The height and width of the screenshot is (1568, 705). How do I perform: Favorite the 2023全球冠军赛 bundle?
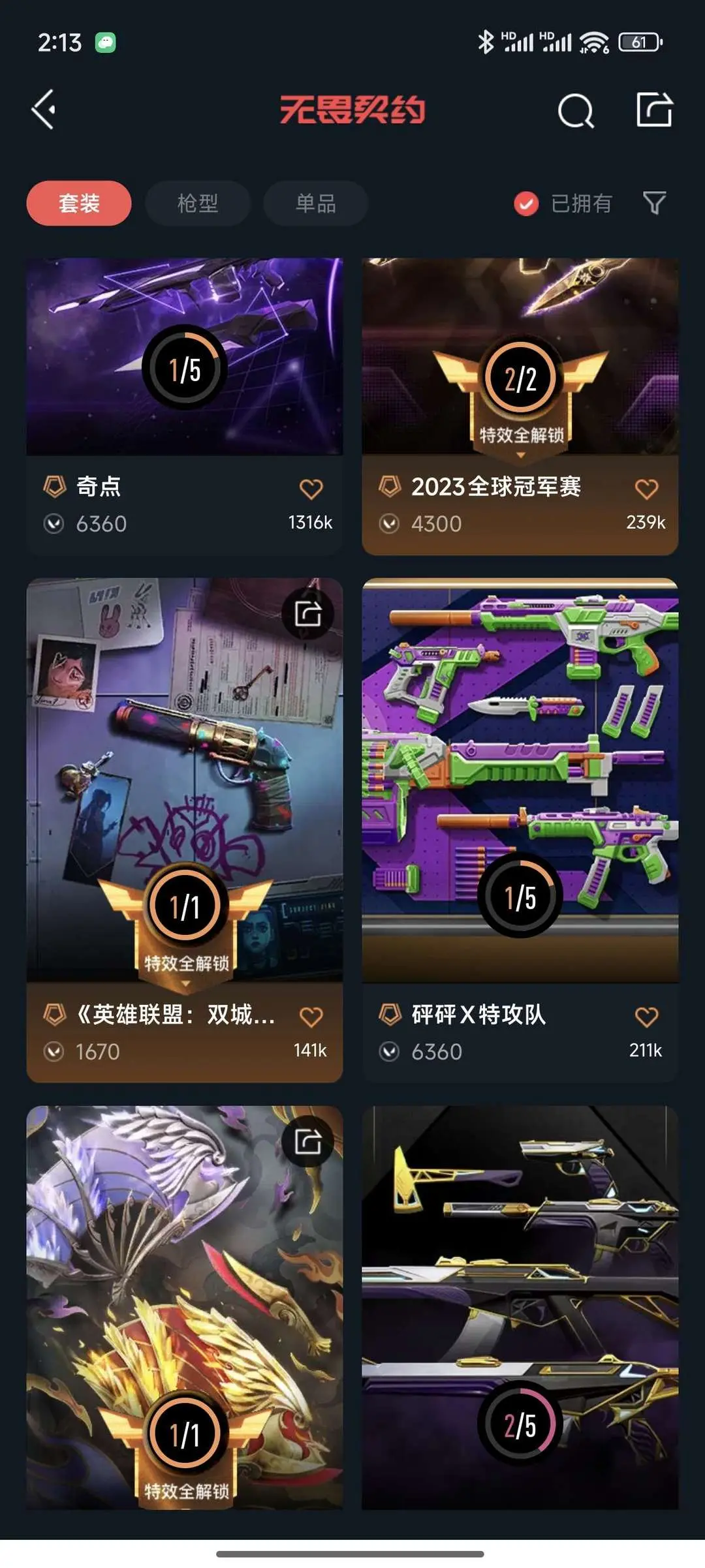coord(647,489)
